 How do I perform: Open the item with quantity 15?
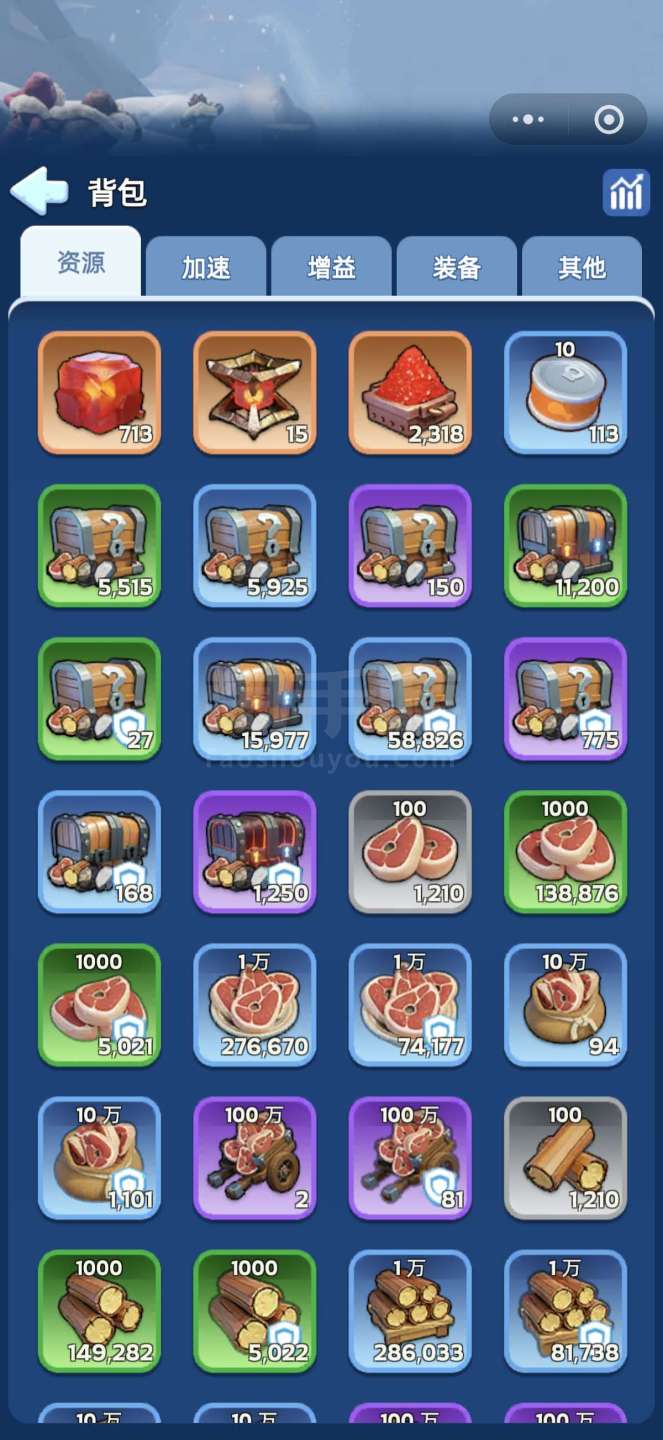click(x=254, y=393)
